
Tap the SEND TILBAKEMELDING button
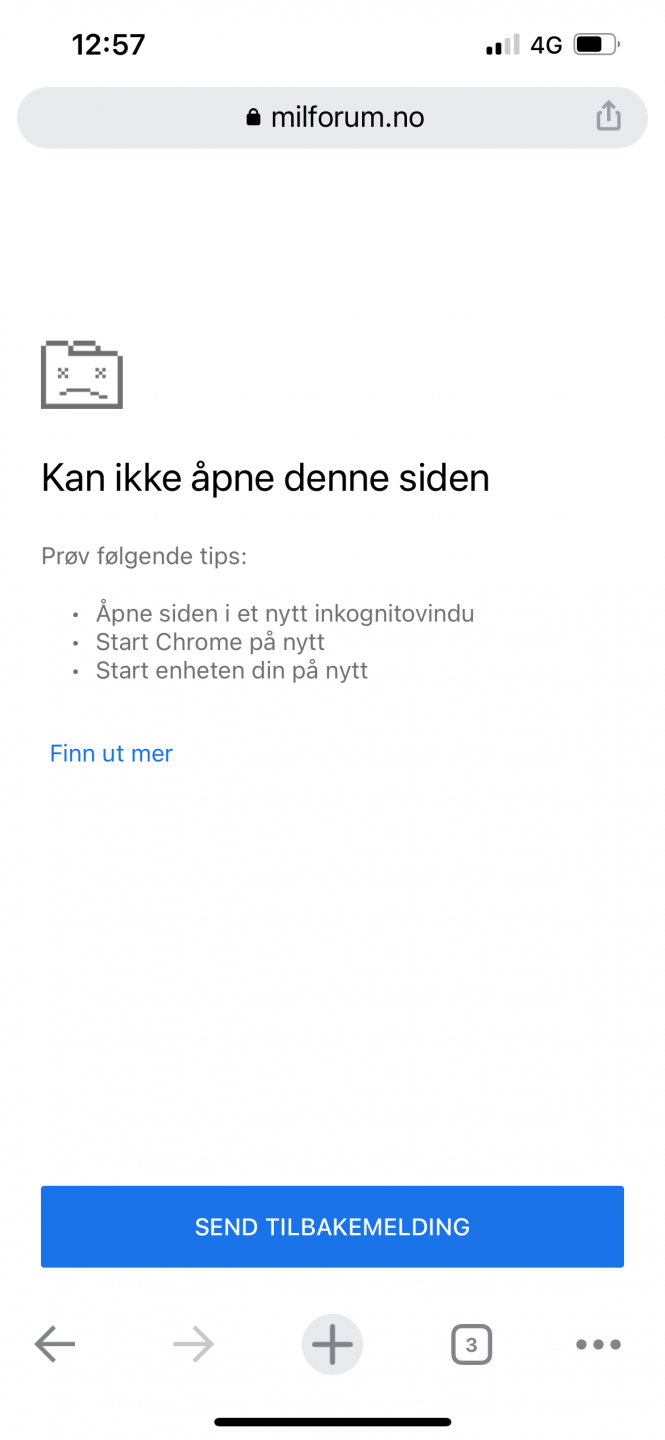pyautogui.click(x=332, y=1226)
